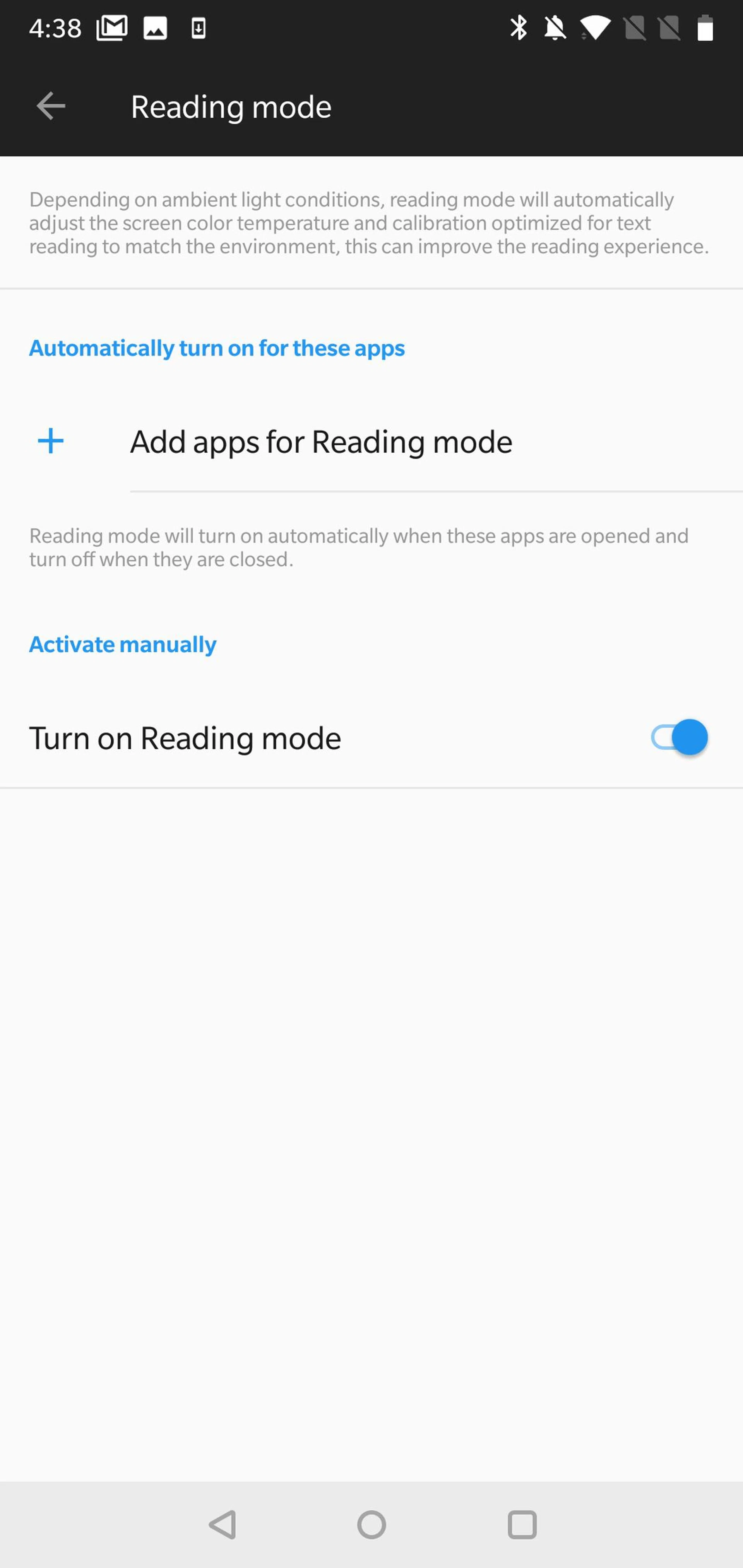Go to the home screen
Image resolution: width=743 pixels, height=1568 pixels.
tap(371, 1524)
